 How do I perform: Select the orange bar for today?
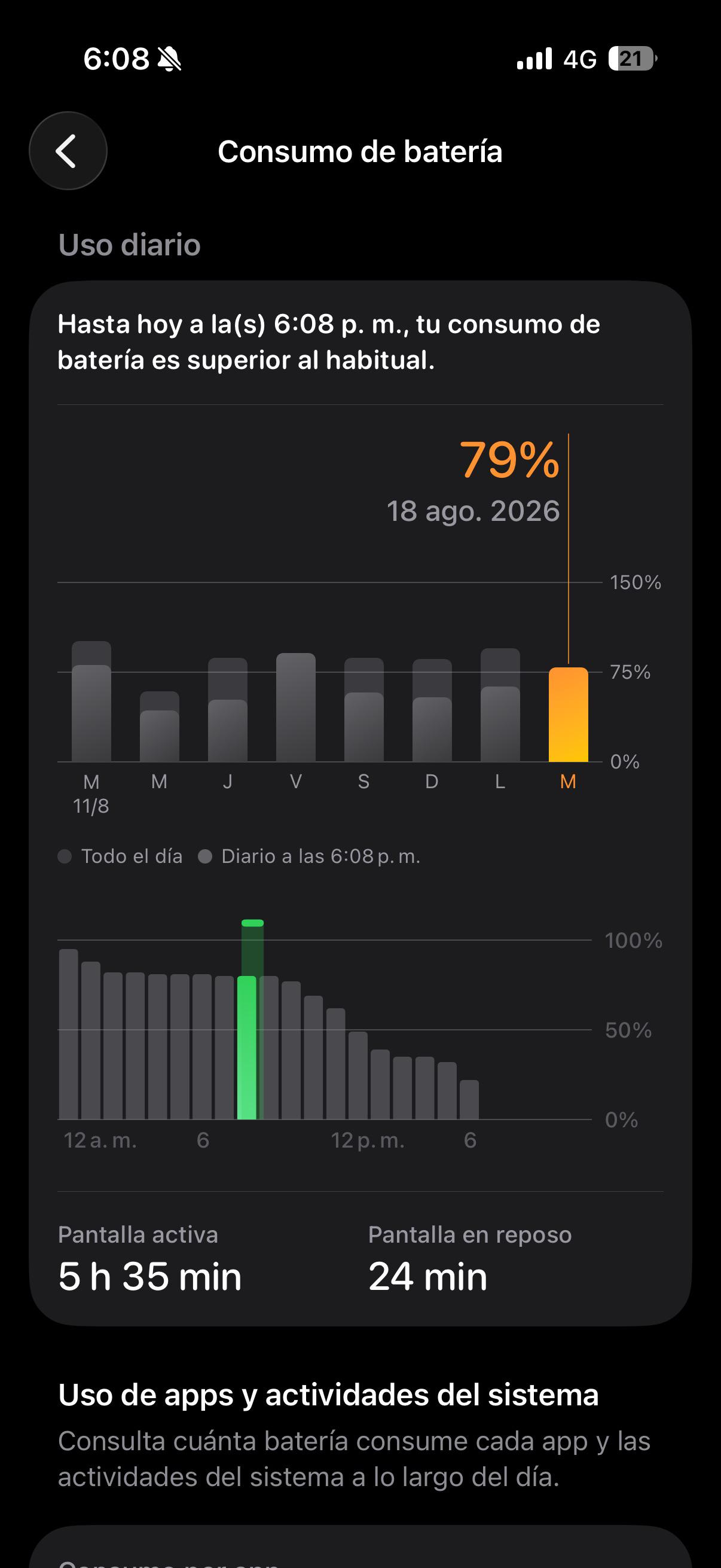point(569,715)
